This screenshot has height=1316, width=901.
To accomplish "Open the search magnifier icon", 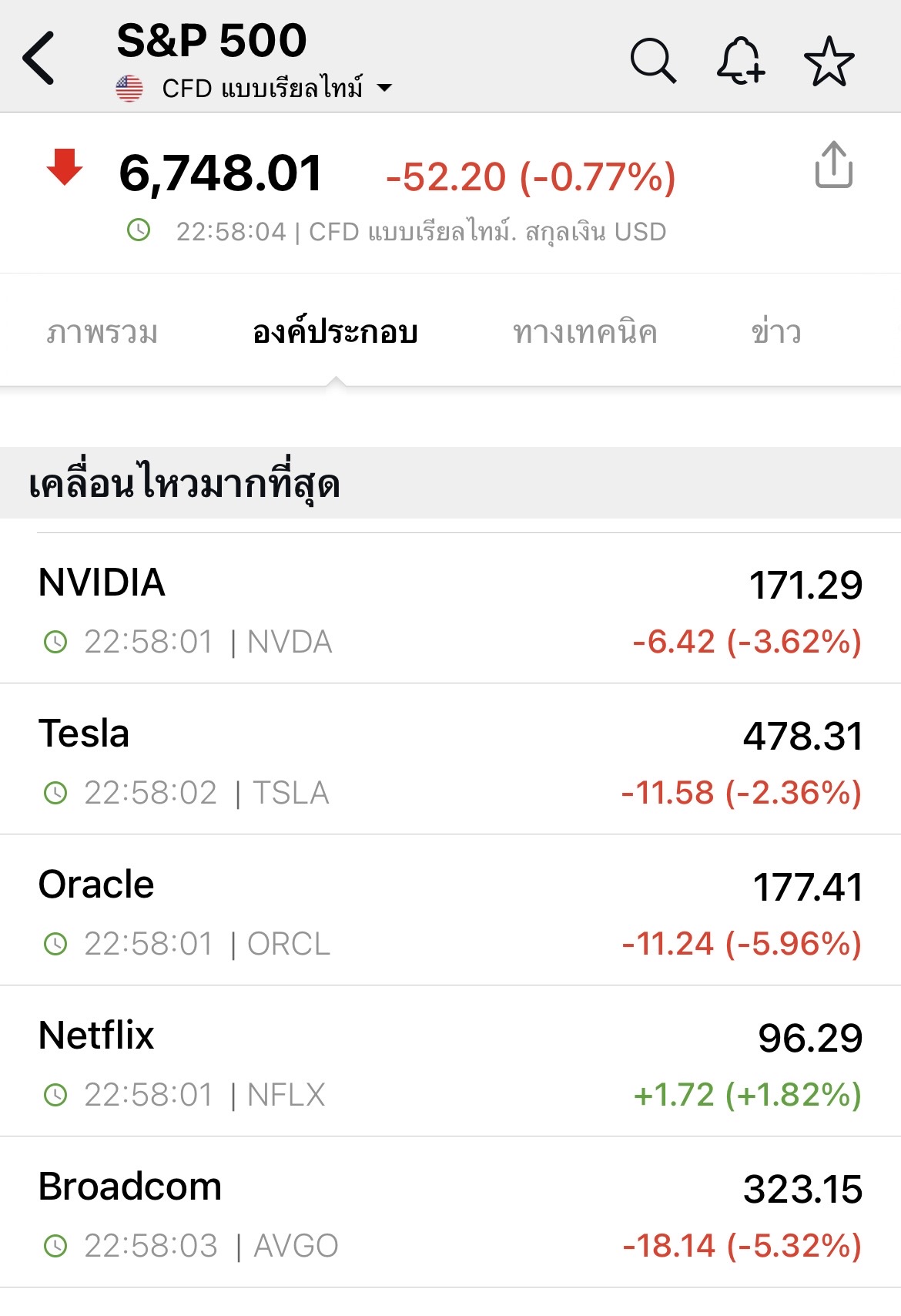I will coord(653,60).
